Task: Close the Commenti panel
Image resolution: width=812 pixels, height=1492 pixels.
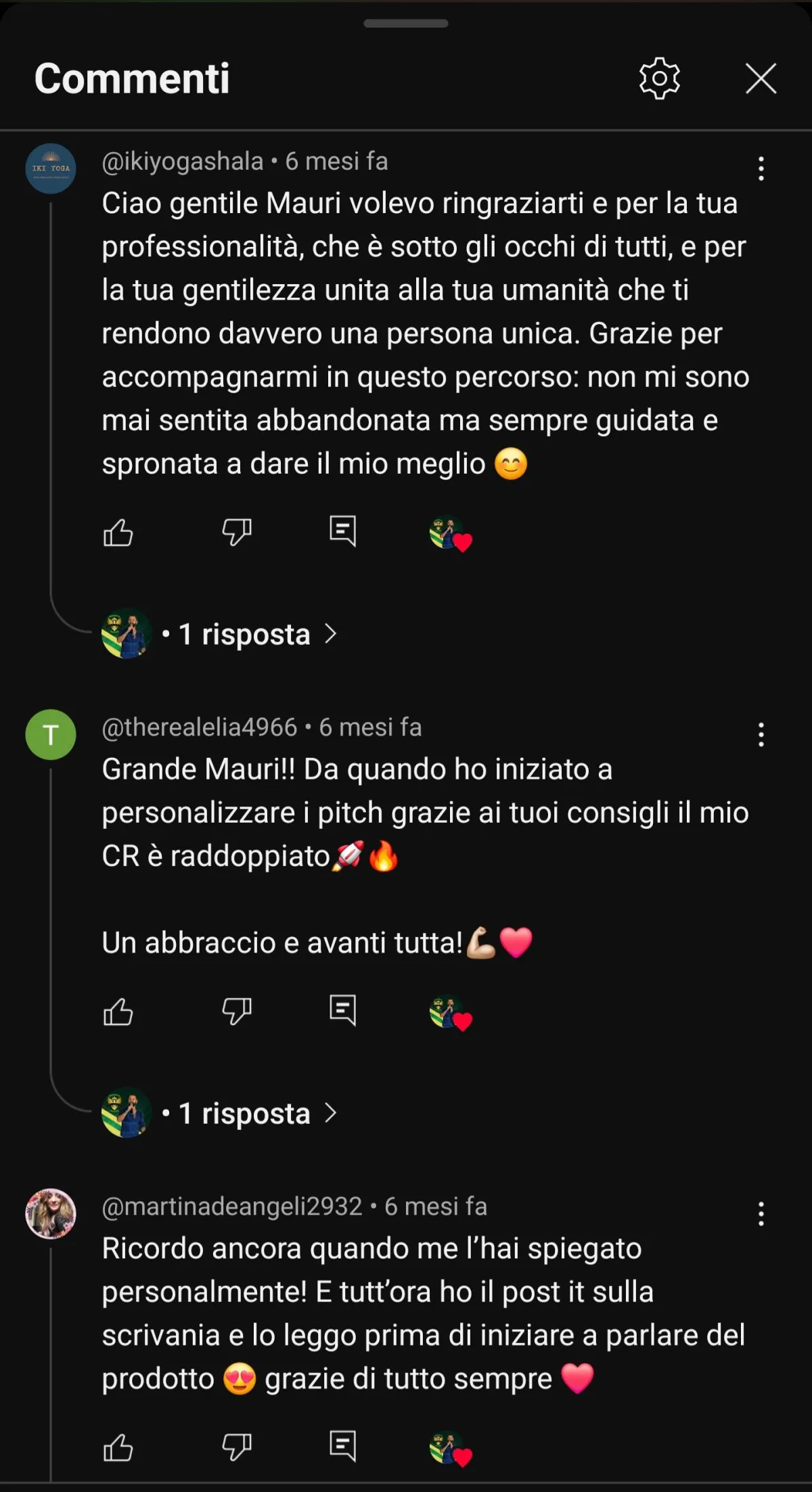Action: pyautogui.click(x=761, y=78)
